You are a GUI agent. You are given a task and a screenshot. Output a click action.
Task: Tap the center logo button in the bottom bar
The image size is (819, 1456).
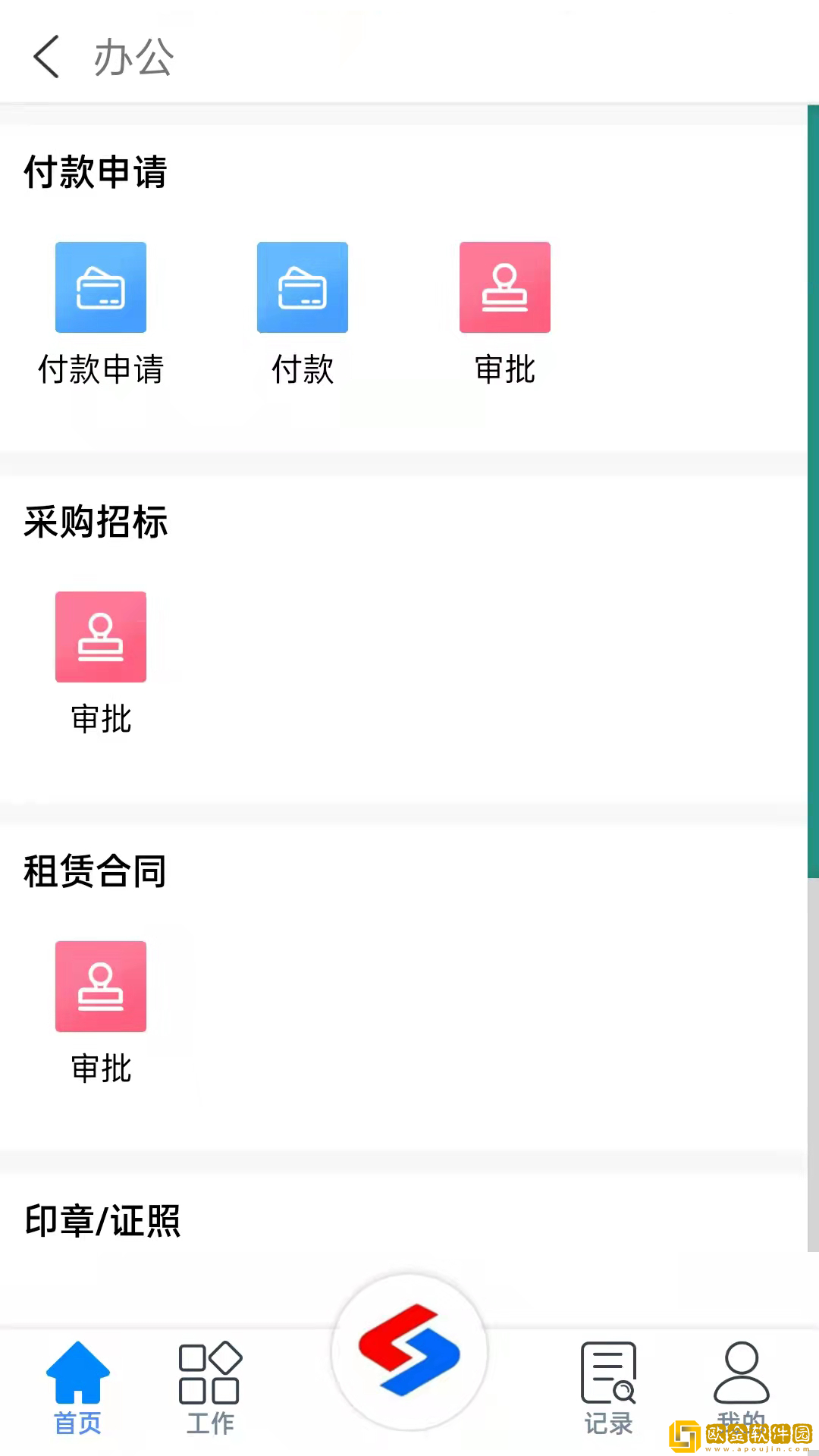pos(409,1351)
